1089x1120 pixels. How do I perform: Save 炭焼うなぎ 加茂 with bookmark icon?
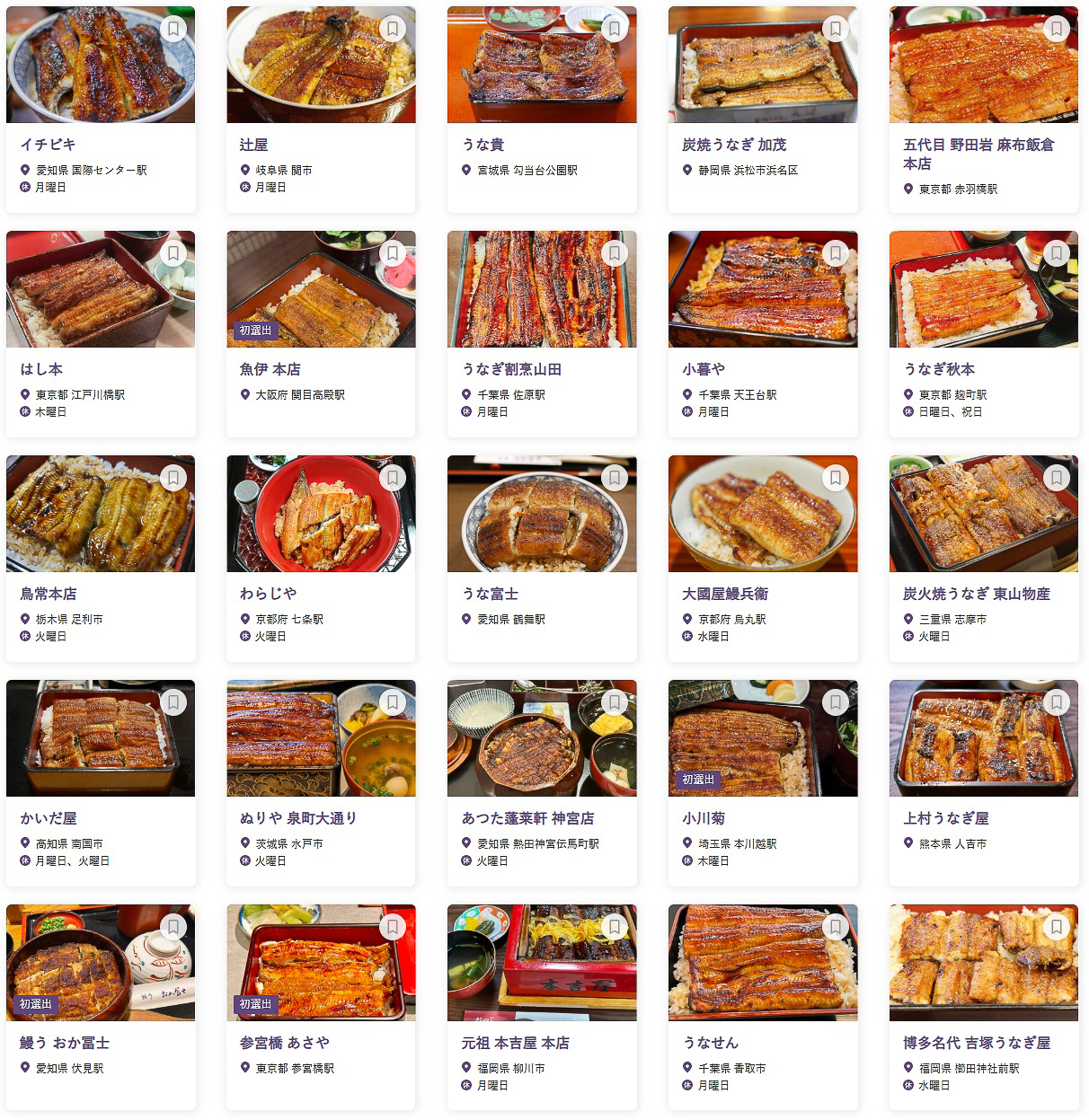pyautogui.click(x=835, y=29)
